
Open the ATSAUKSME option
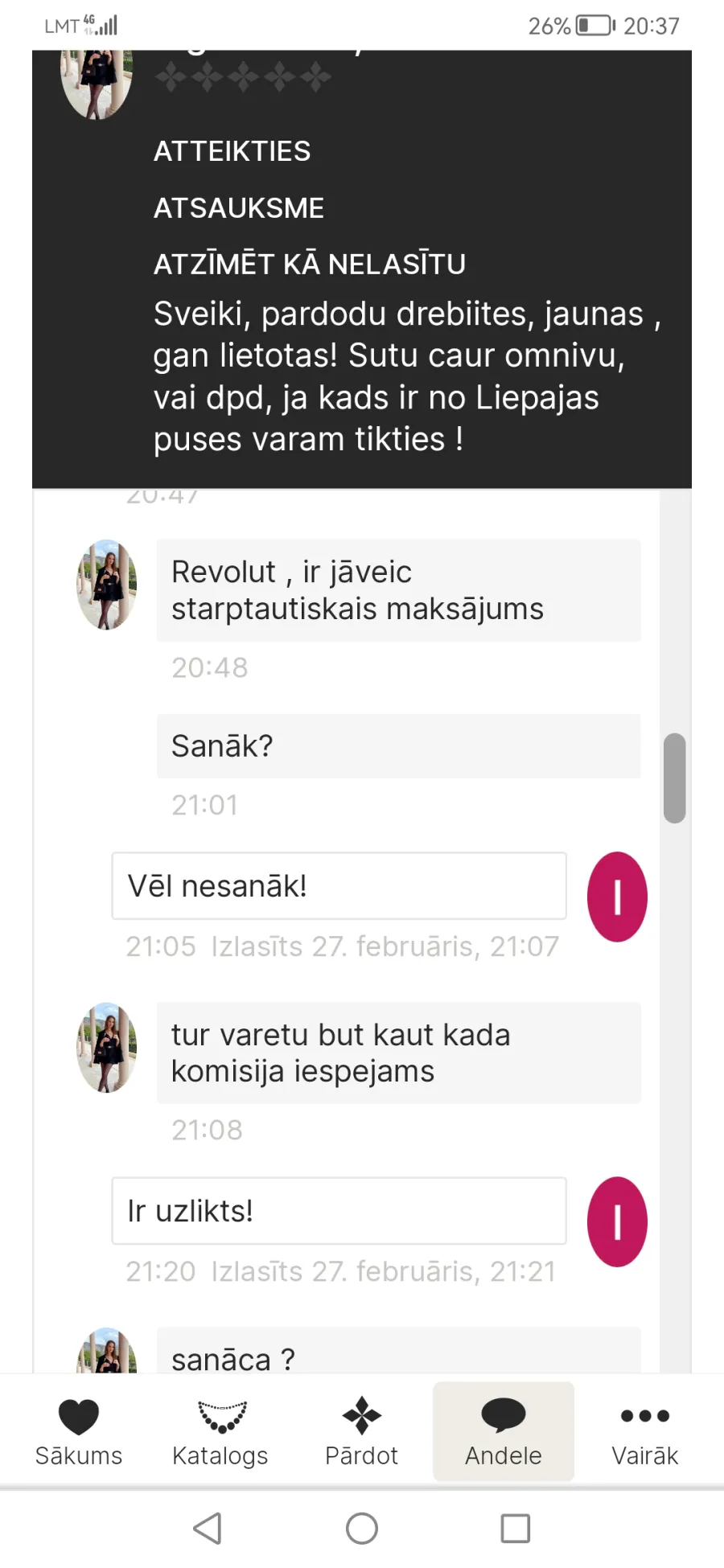239,208
